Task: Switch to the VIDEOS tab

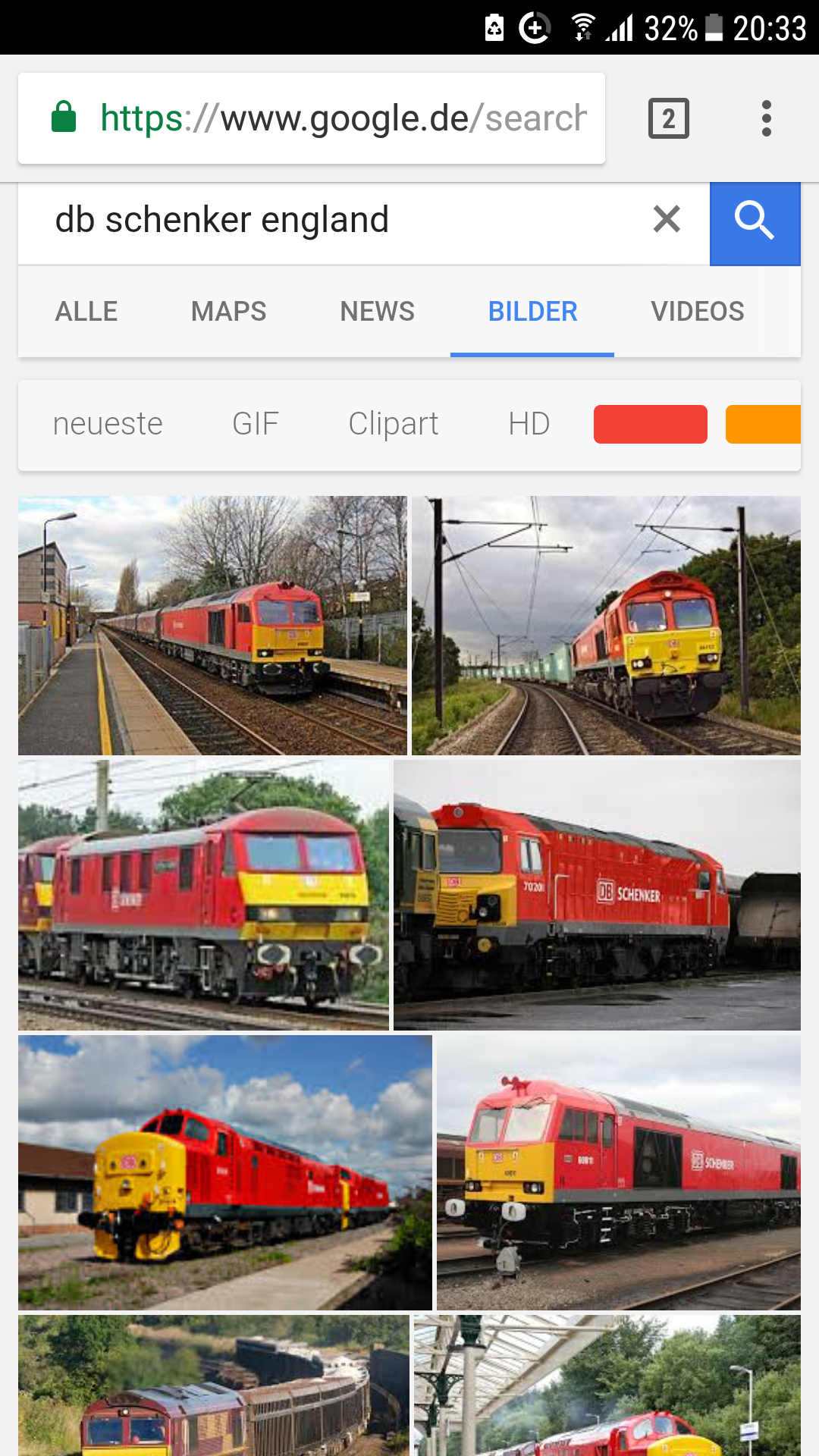Action: pyautogui.click(x=697, y=312)
